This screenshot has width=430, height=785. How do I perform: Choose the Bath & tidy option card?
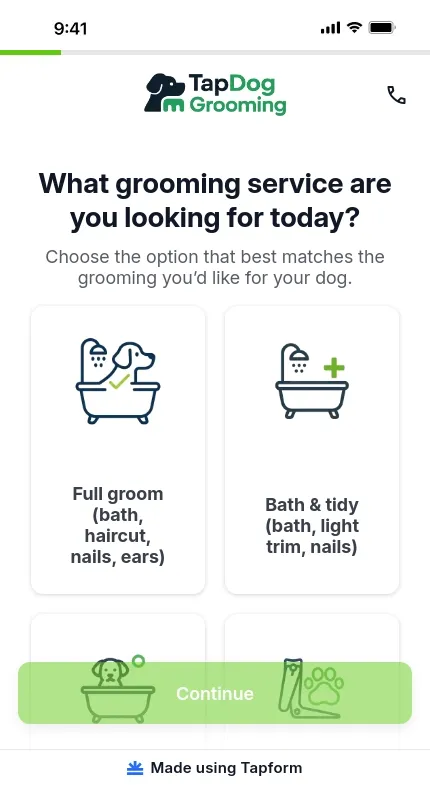pyautogui.click(x=312, y=450)
